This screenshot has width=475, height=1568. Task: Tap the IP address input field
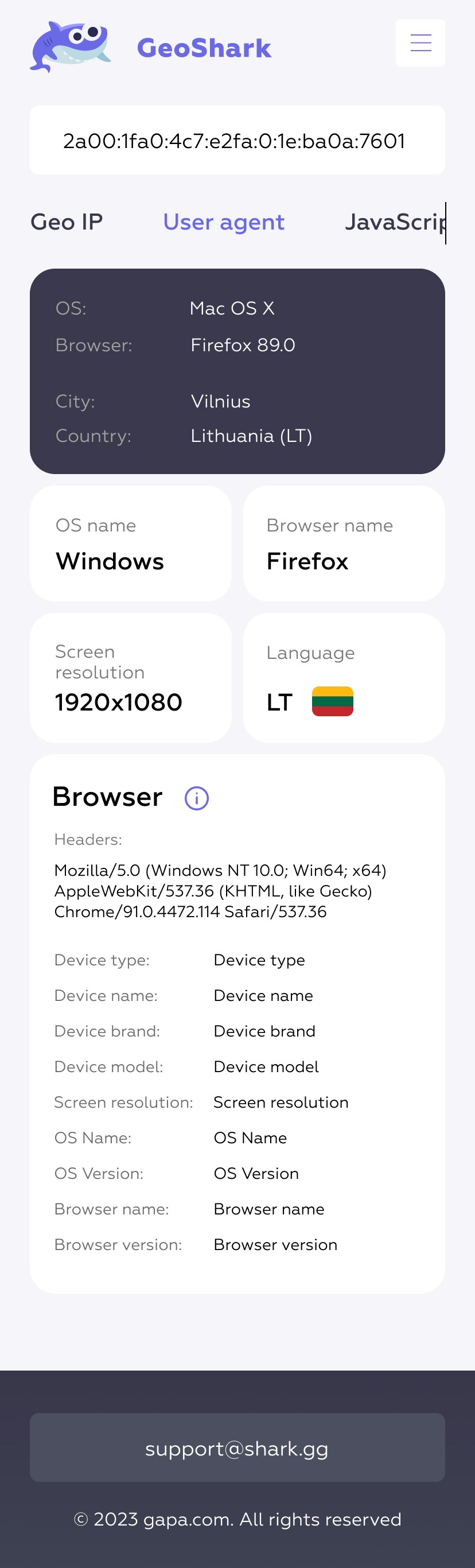point(237,141)
